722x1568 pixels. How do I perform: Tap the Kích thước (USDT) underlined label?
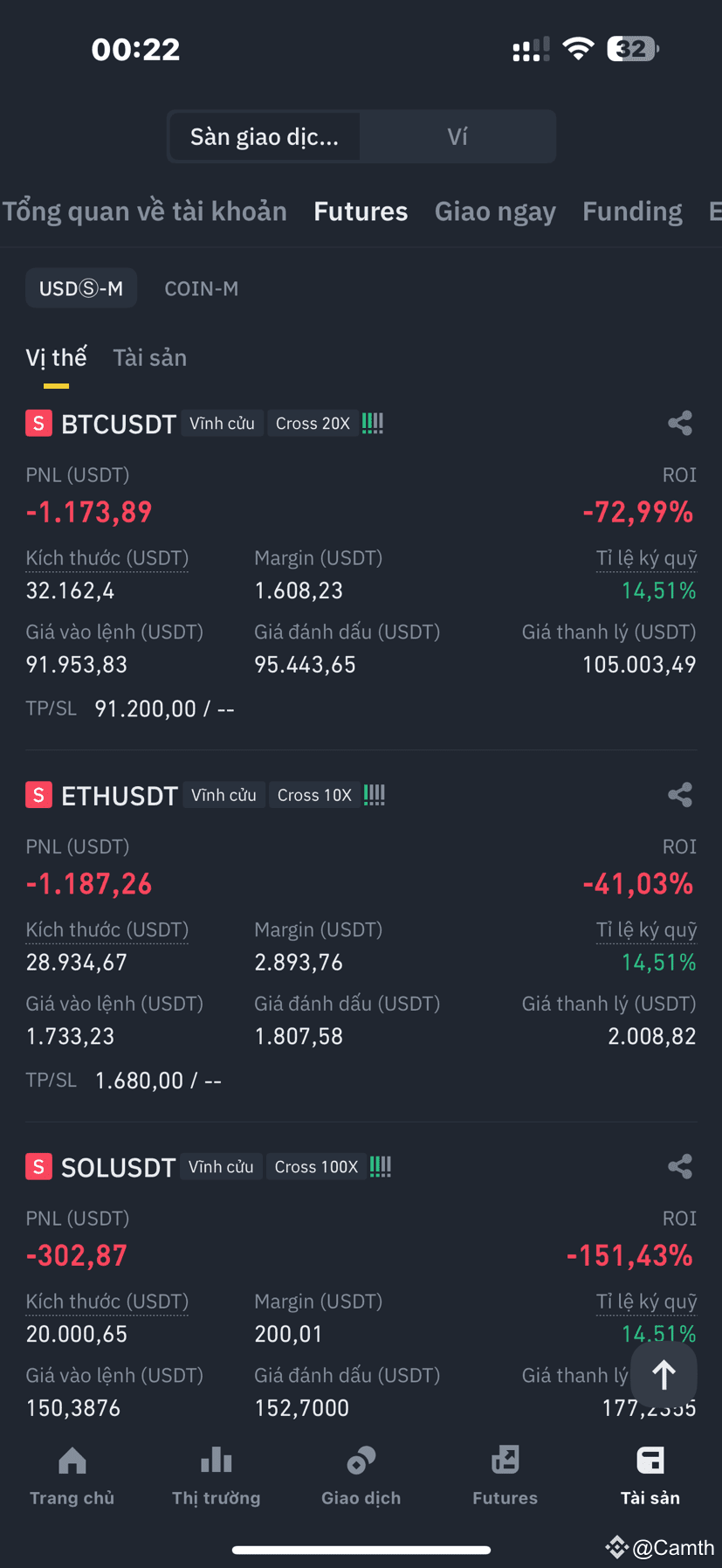click(107, 557)
